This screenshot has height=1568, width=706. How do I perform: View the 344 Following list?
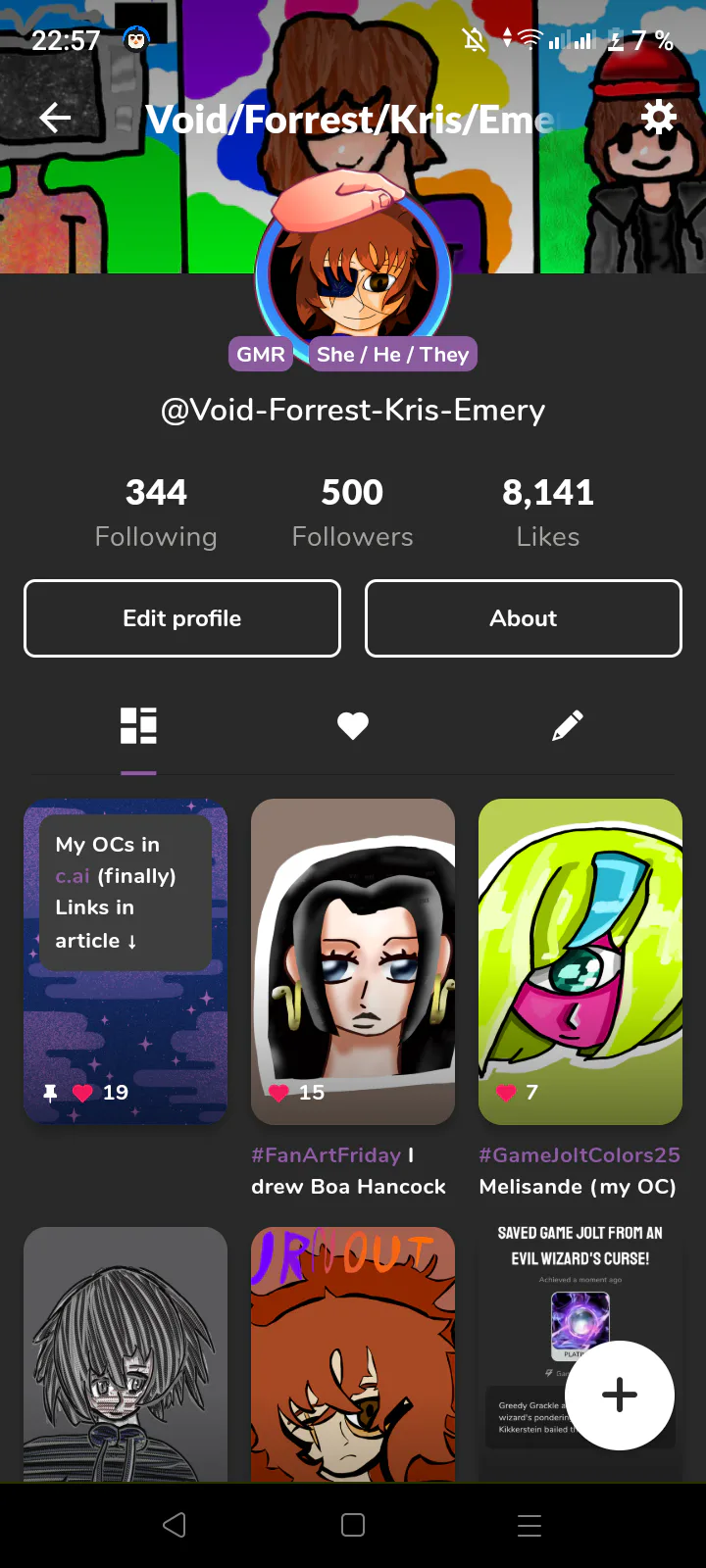pos(156,513)
